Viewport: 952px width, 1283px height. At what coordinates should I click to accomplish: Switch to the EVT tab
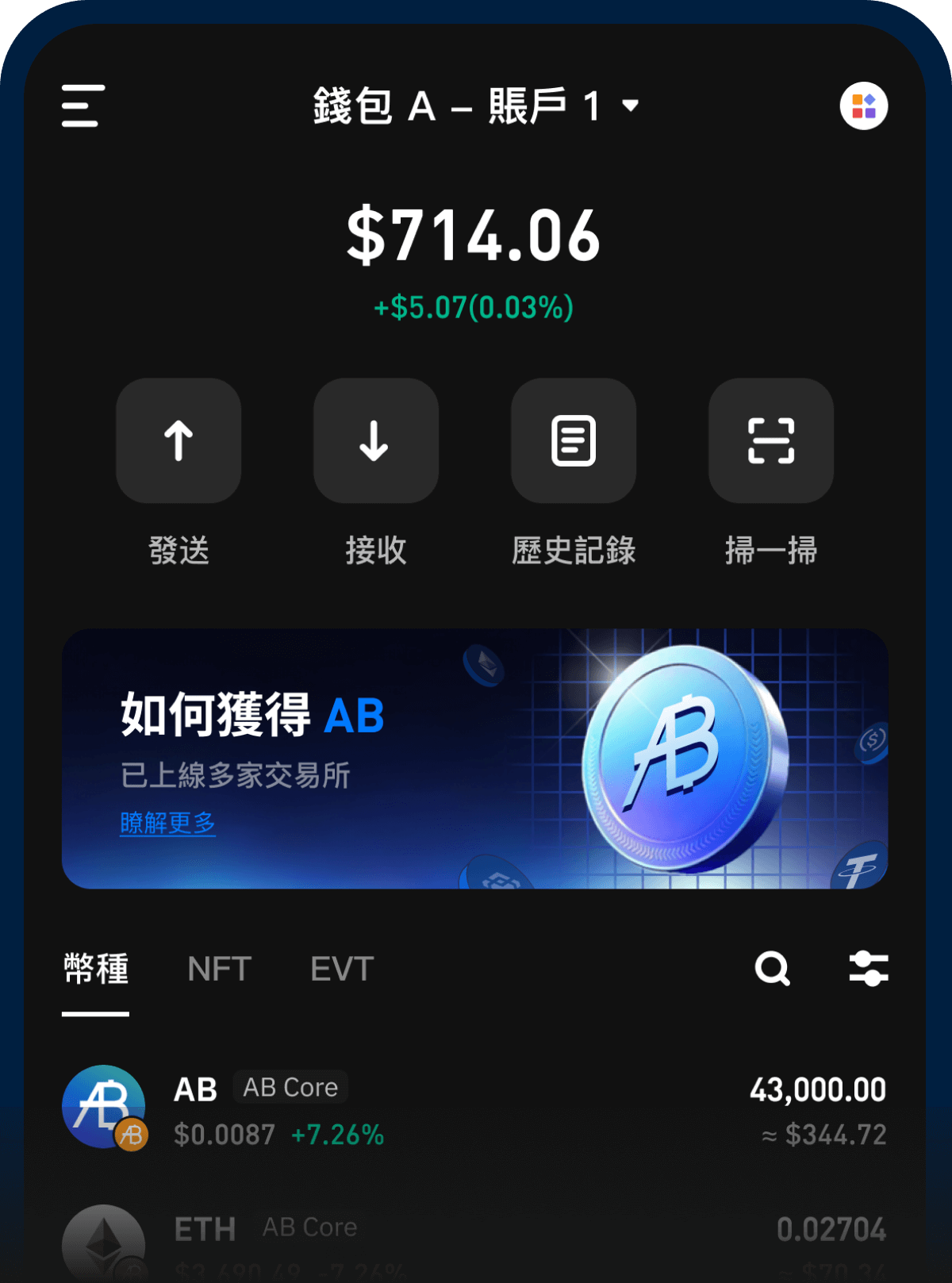point(342,969)
